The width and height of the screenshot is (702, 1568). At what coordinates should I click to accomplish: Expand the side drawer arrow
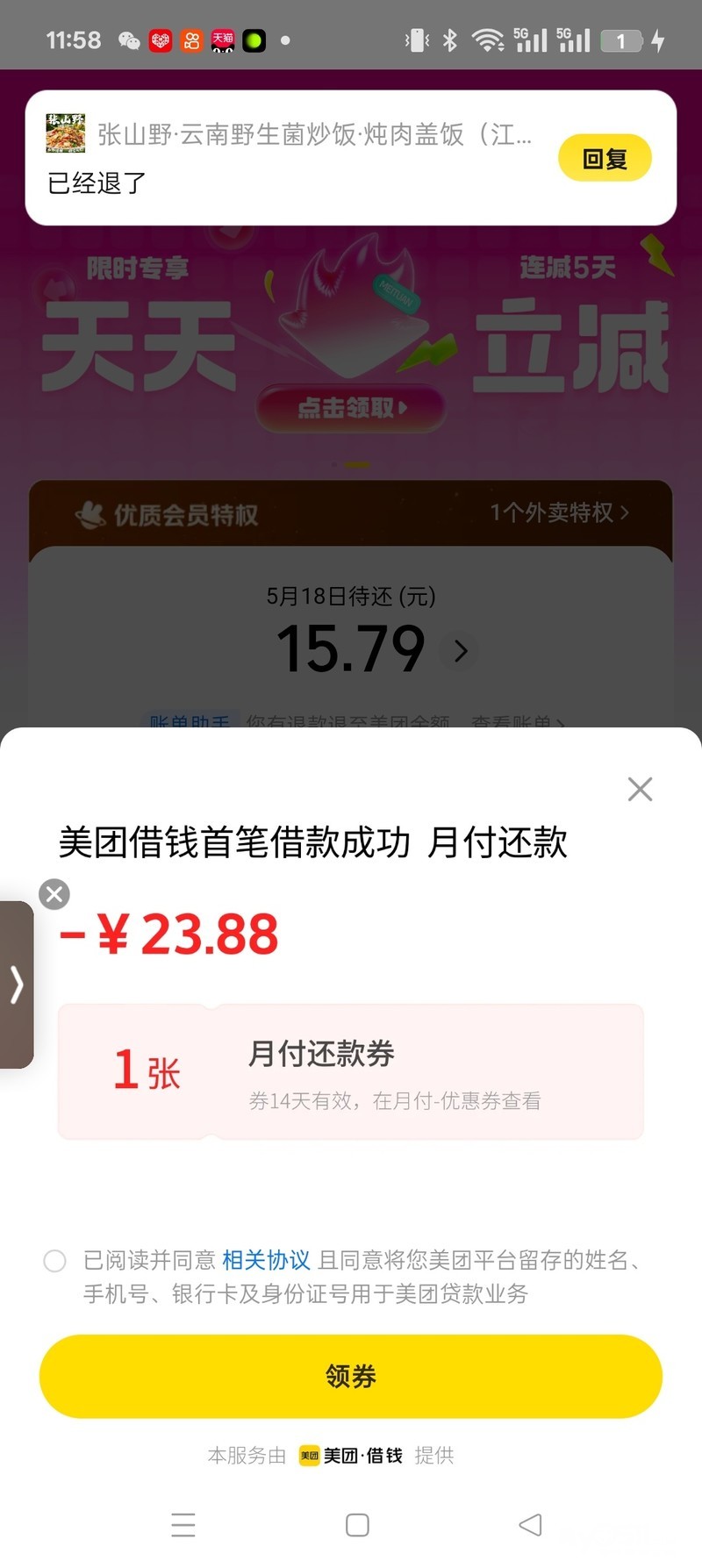16,984
